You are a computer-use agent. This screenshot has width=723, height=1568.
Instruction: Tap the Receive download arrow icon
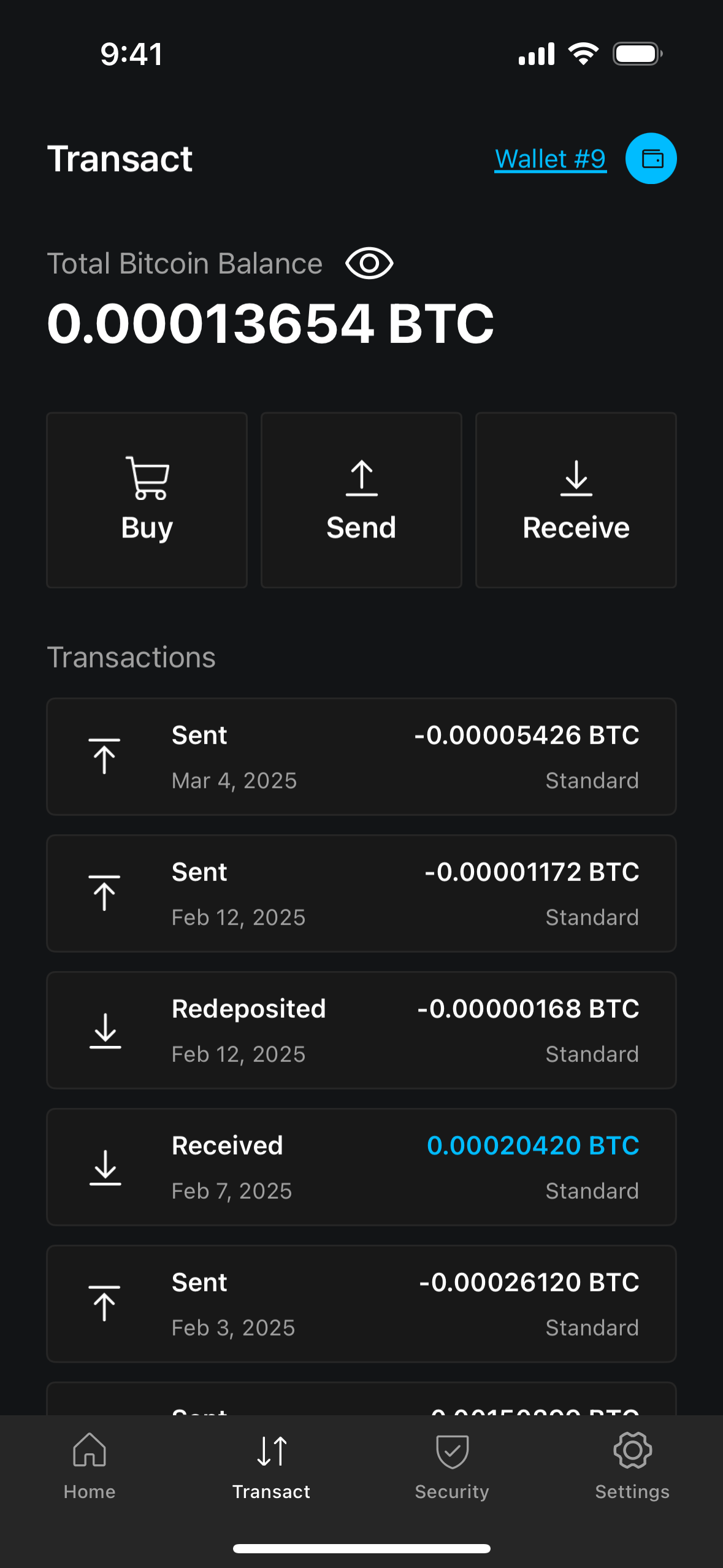tap(575, 479)
